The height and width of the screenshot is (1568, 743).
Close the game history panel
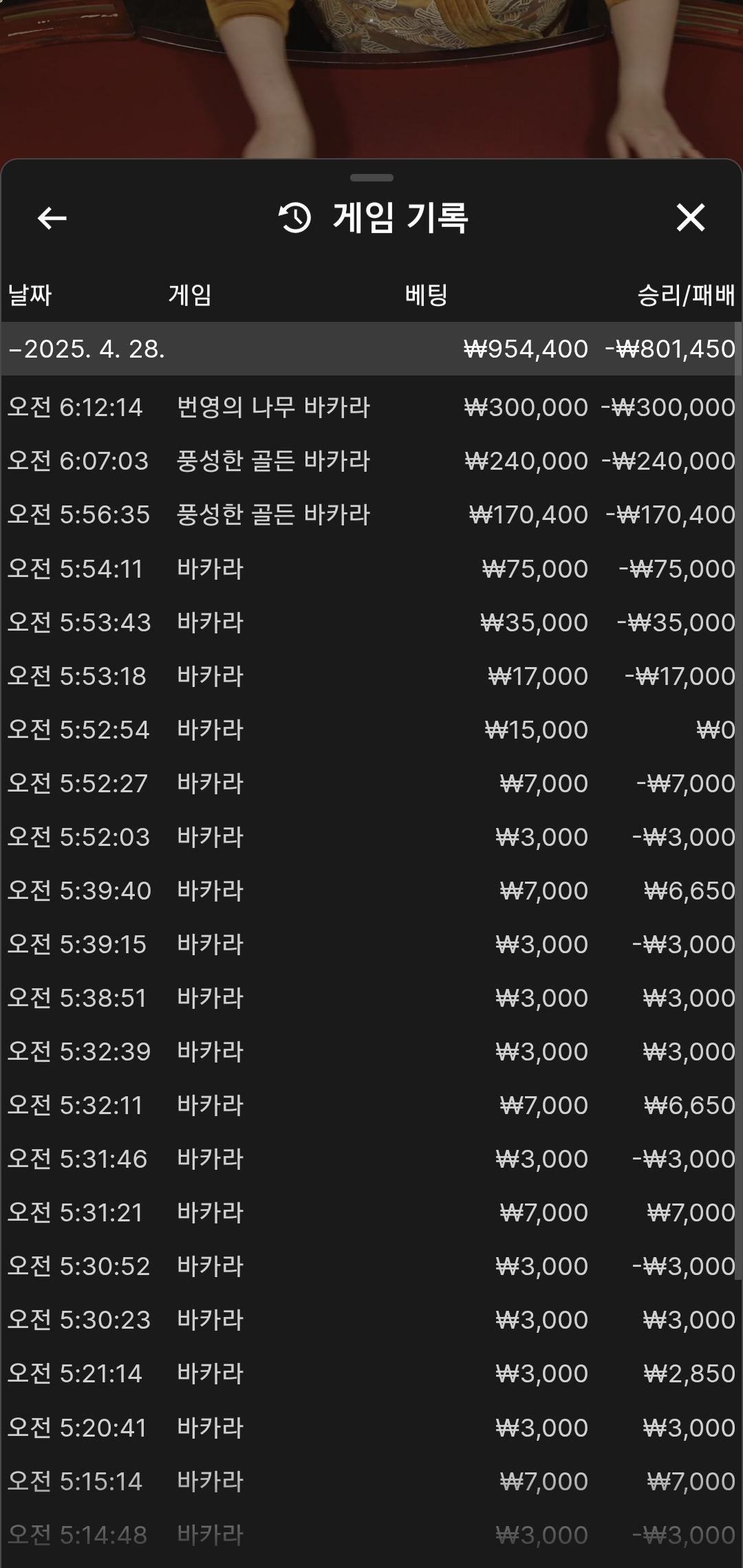click(690, 218)
